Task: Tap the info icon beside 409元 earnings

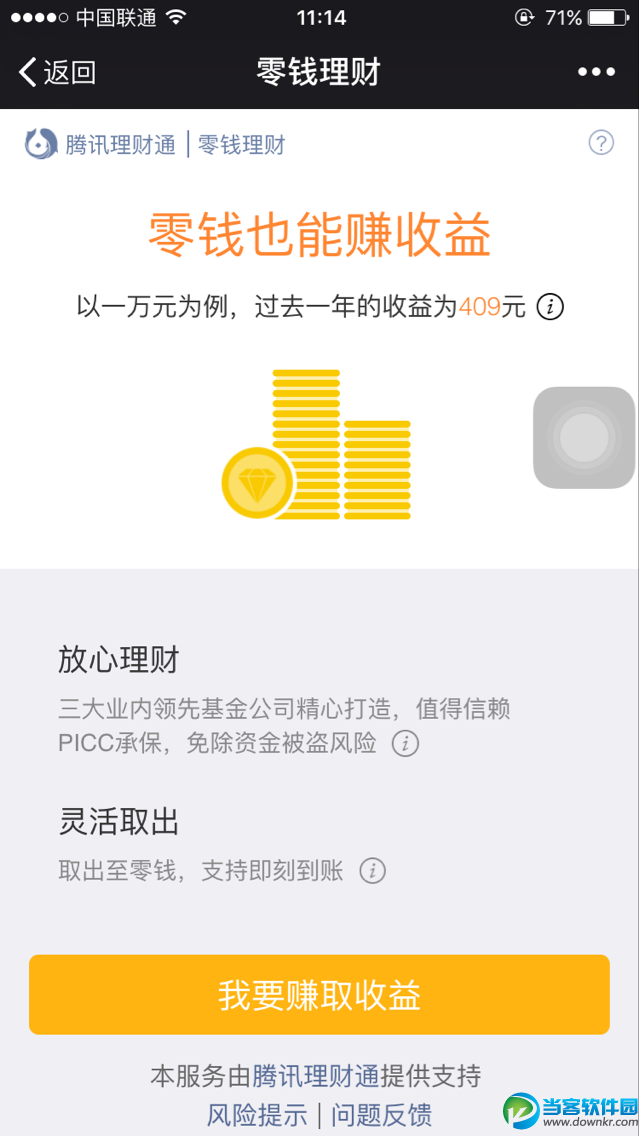Action: click(550, 307)
